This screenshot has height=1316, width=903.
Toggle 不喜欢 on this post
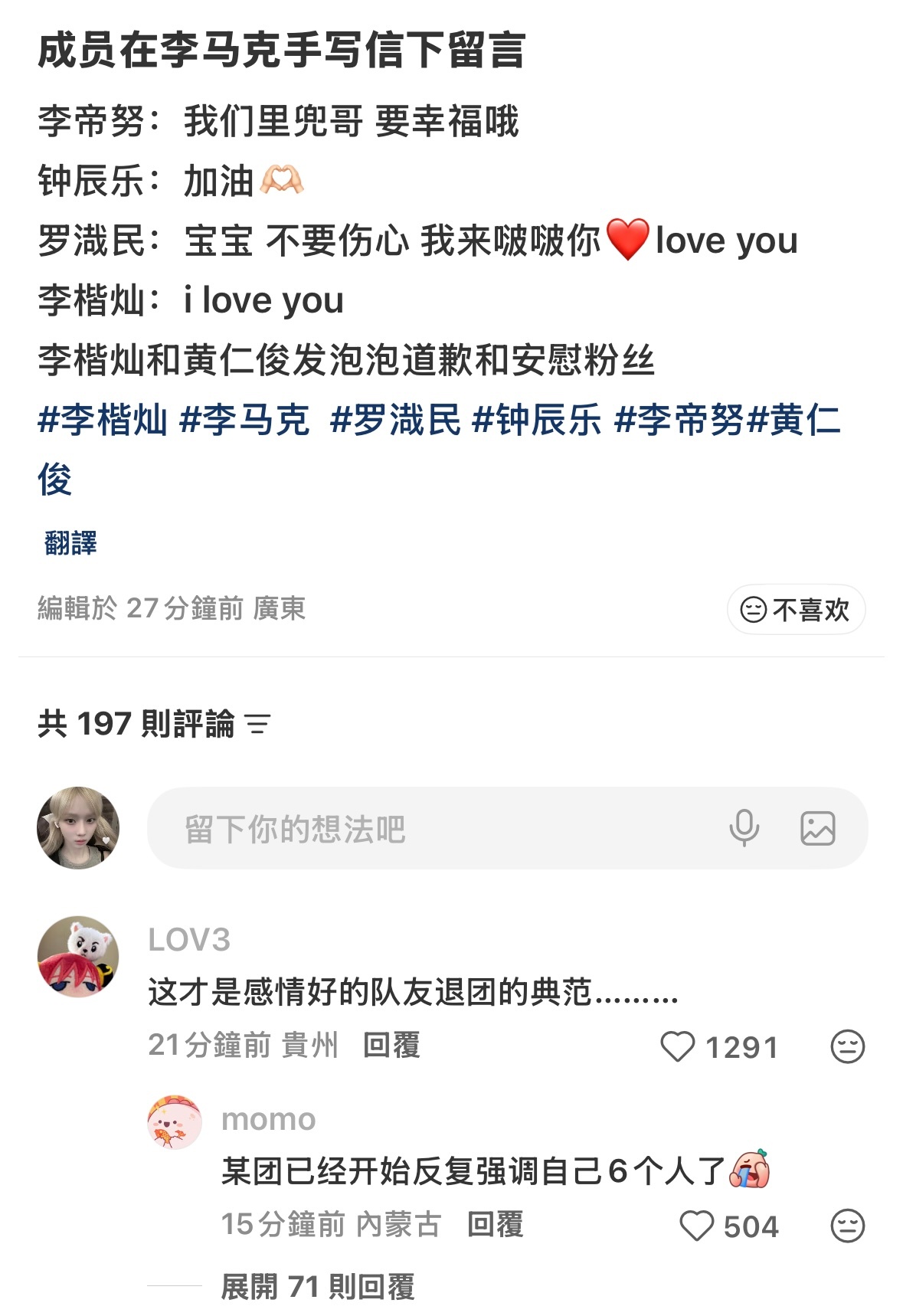797,609
